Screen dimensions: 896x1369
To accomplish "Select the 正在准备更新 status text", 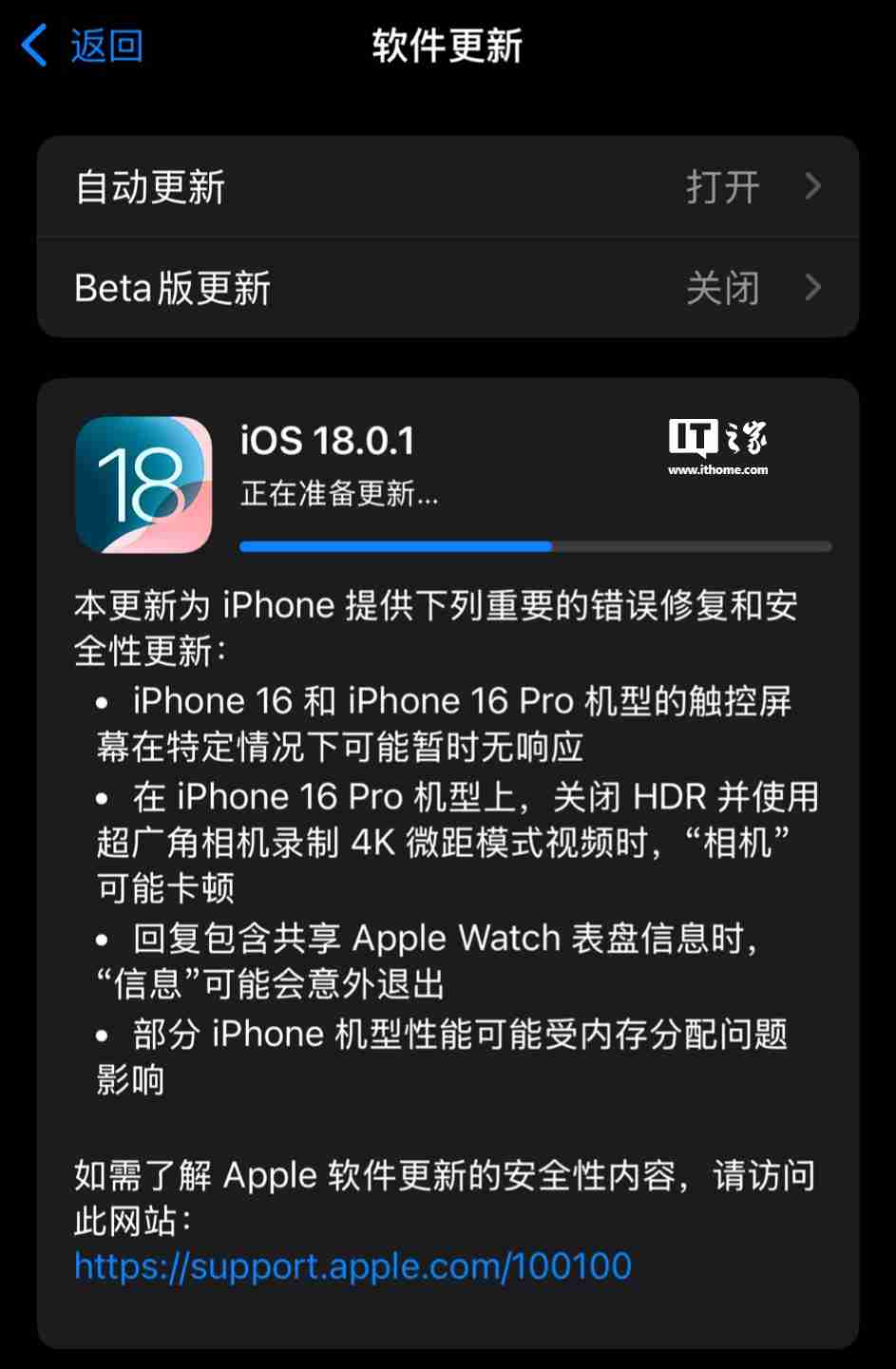I will tap(338, 496).
